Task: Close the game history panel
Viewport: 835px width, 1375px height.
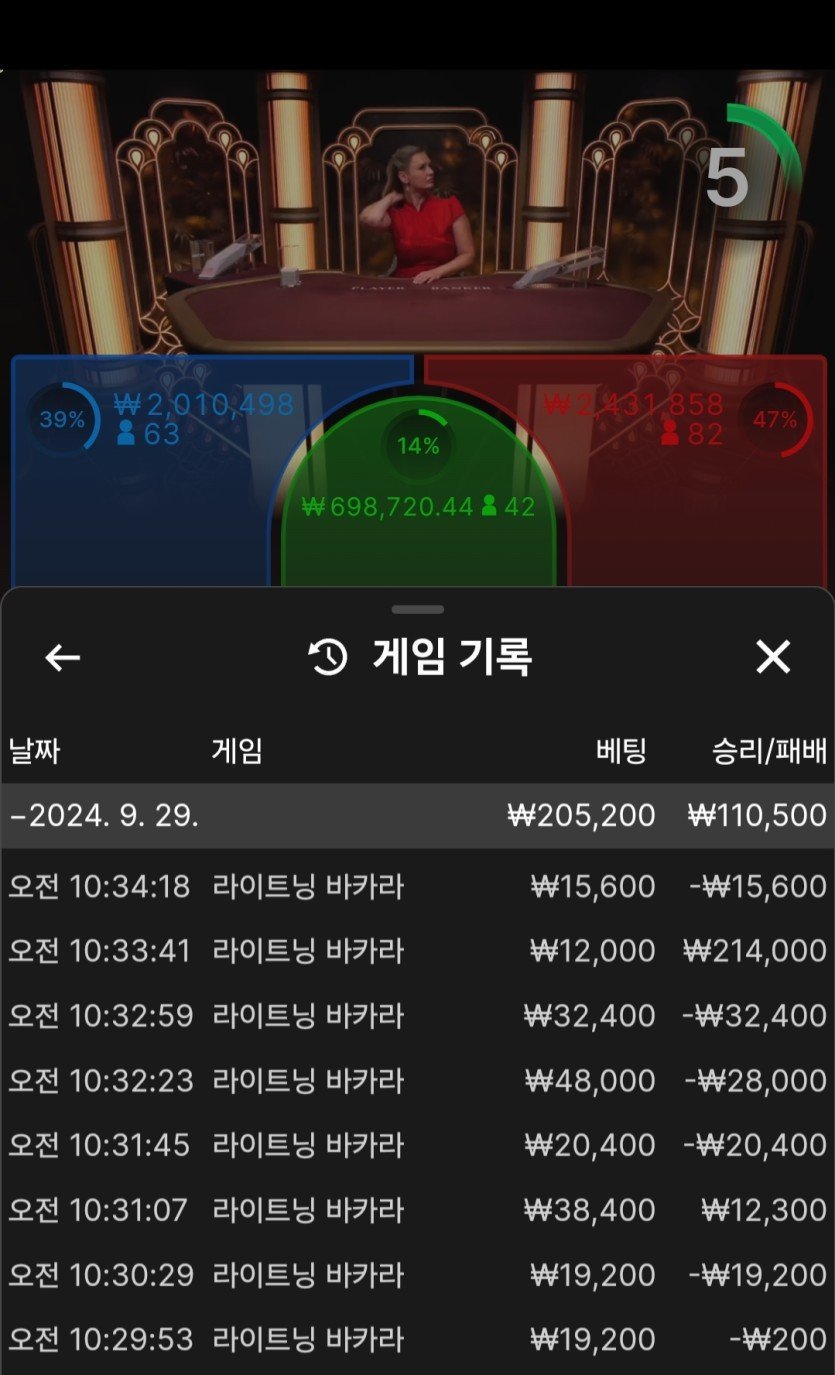Action: pyautogui.click(x=773, y=657)
